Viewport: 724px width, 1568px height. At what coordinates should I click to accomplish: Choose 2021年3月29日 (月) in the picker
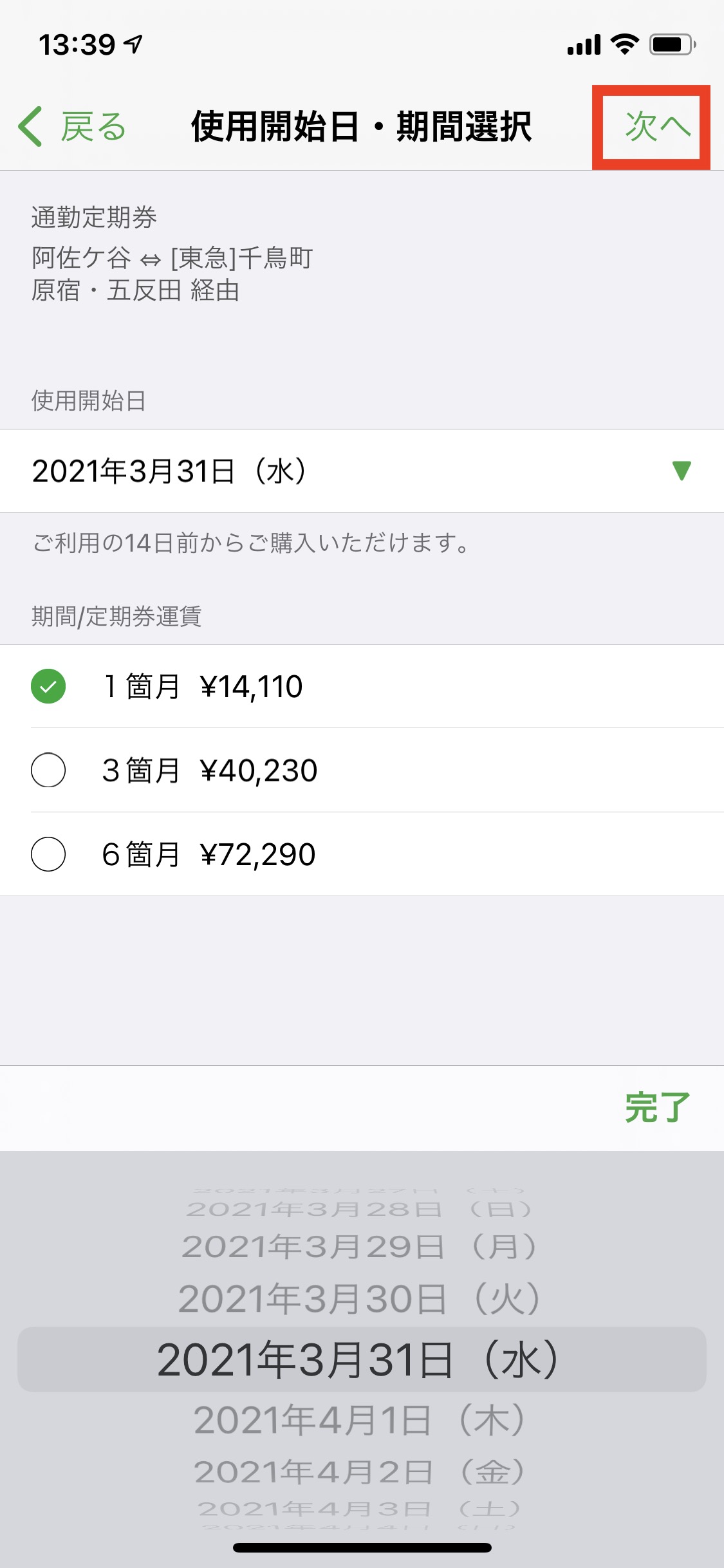pos(359,1247)
